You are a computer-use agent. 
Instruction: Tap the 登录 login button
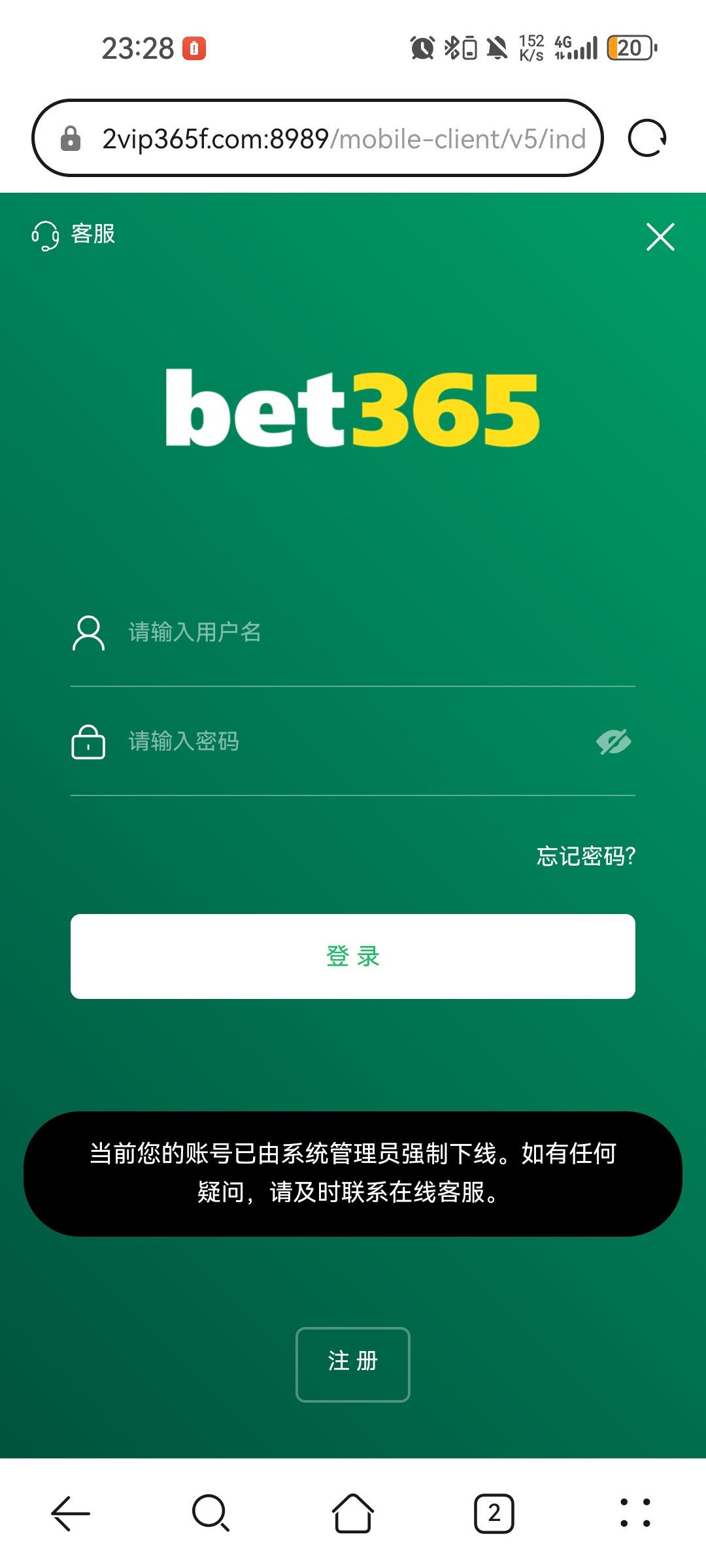353,956
